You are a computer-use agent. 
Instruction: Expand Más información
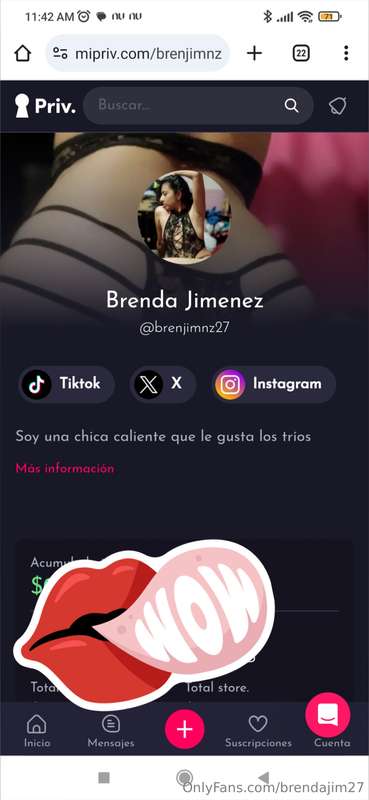point(65,468)
